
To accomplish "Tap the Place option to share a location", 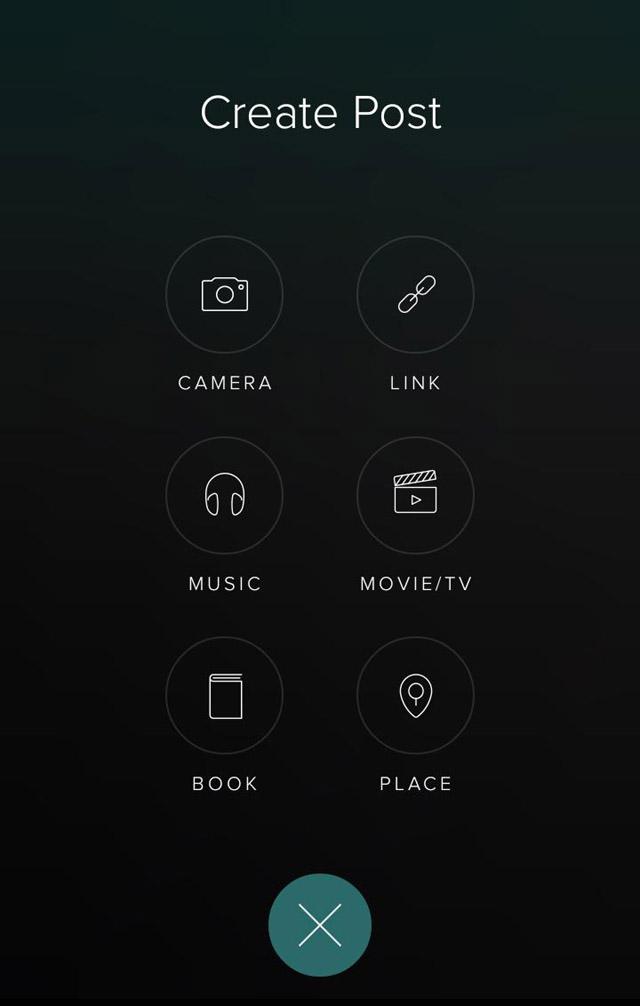I will 415,695.
